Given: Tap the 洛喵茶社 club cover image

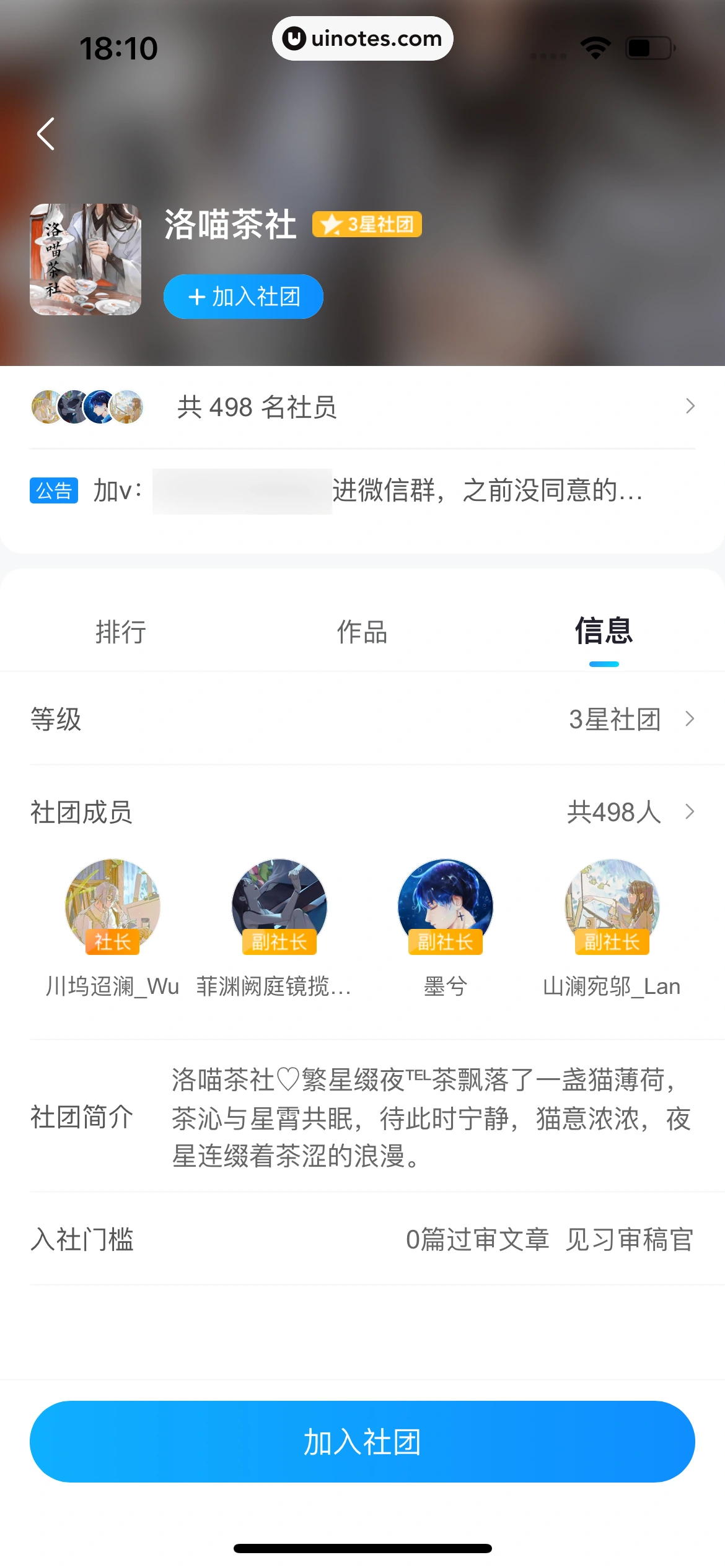Looking at the screenshot, I should pyautogui.click(x=86, y=259).
